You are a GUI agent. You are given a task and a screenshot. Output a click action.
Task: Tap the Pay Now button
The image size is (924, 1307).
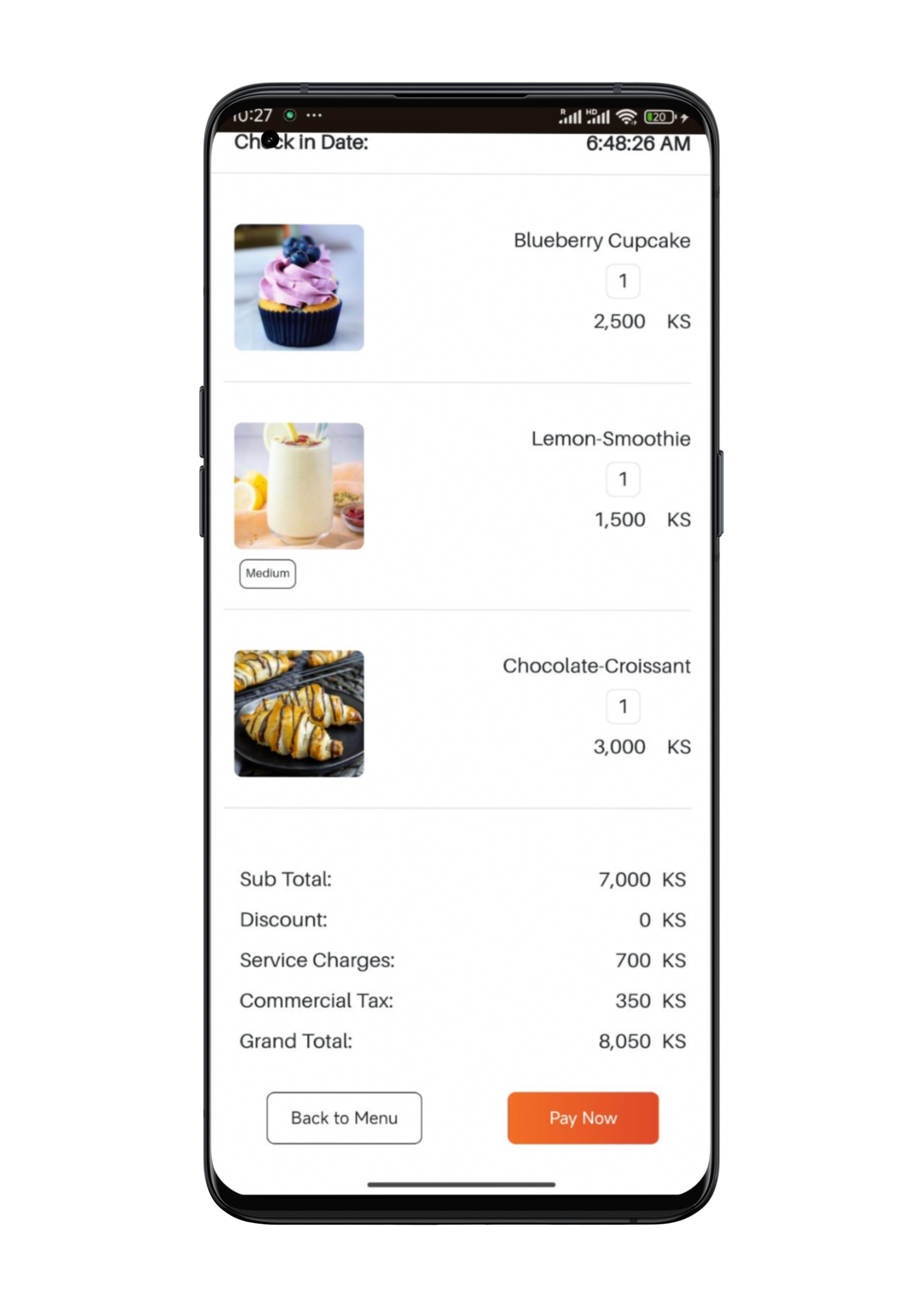[583, 1118]
